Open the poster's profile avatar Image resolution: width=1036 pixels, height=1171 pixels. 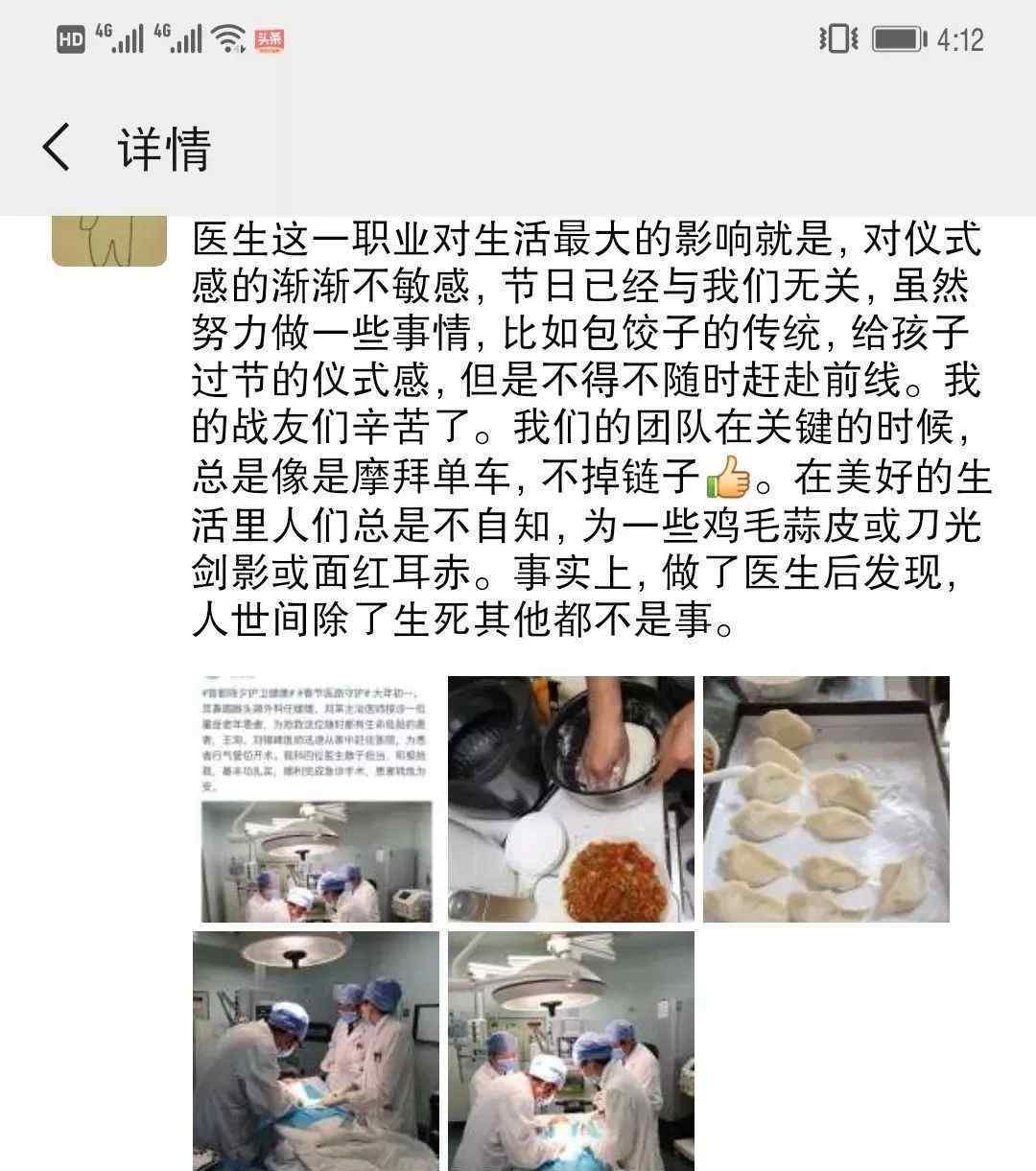click(x=108, y=242)
